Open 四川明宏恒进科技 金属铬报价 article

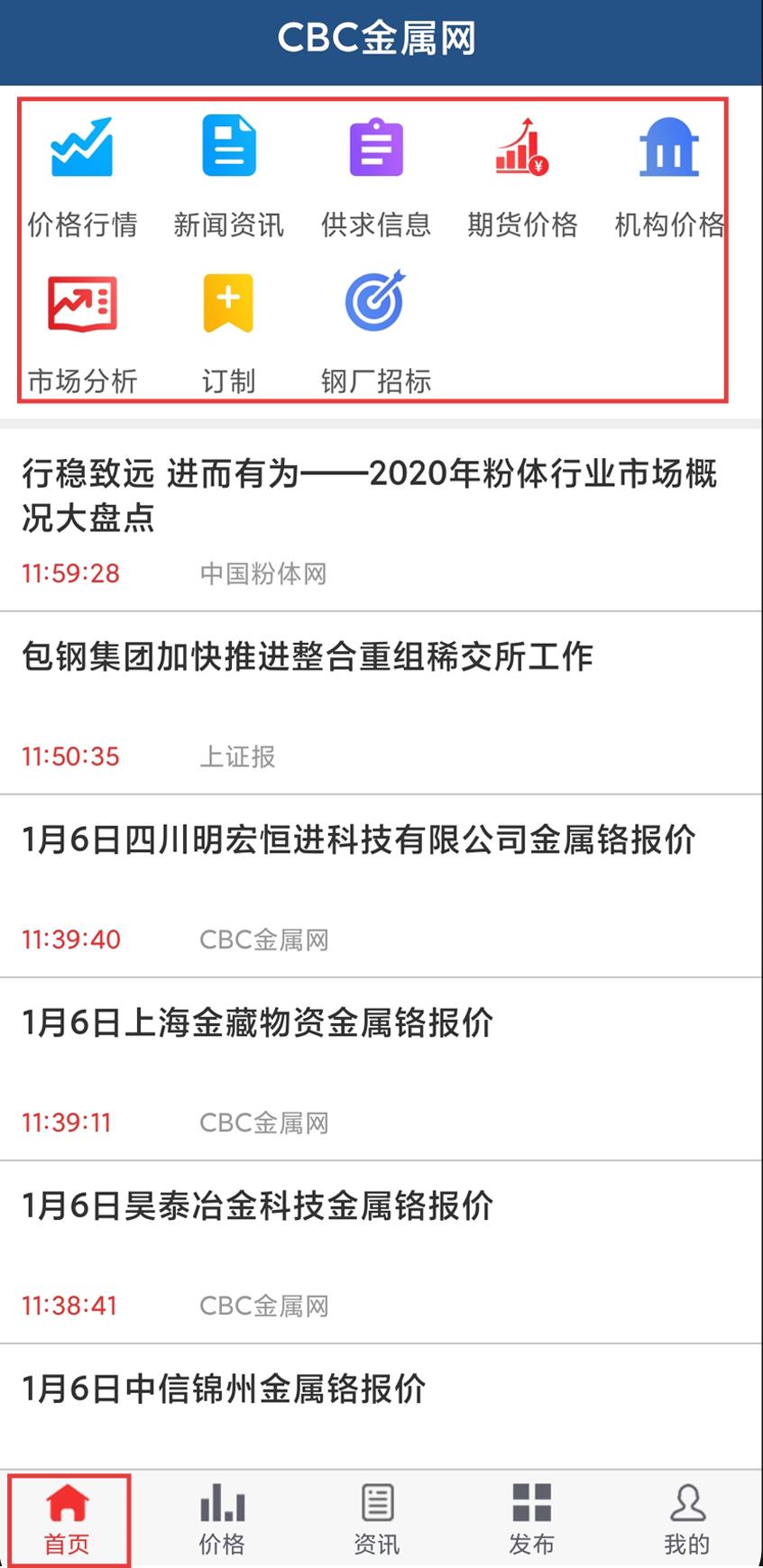tap(381, 886)
